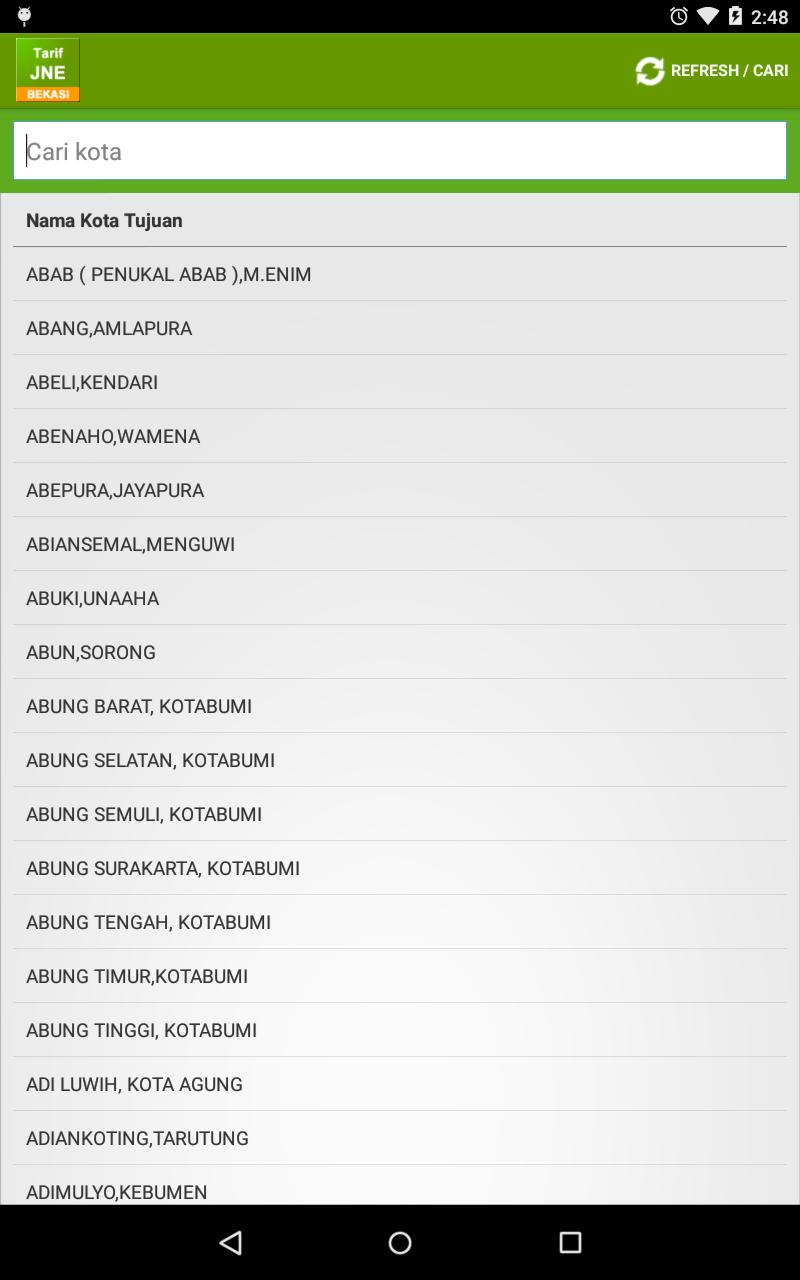The width and height of the screenshot is (800, 1280).
Task: Tap ABUNG TIMUR,KOTABUMI entry
Action: [400, 976]
